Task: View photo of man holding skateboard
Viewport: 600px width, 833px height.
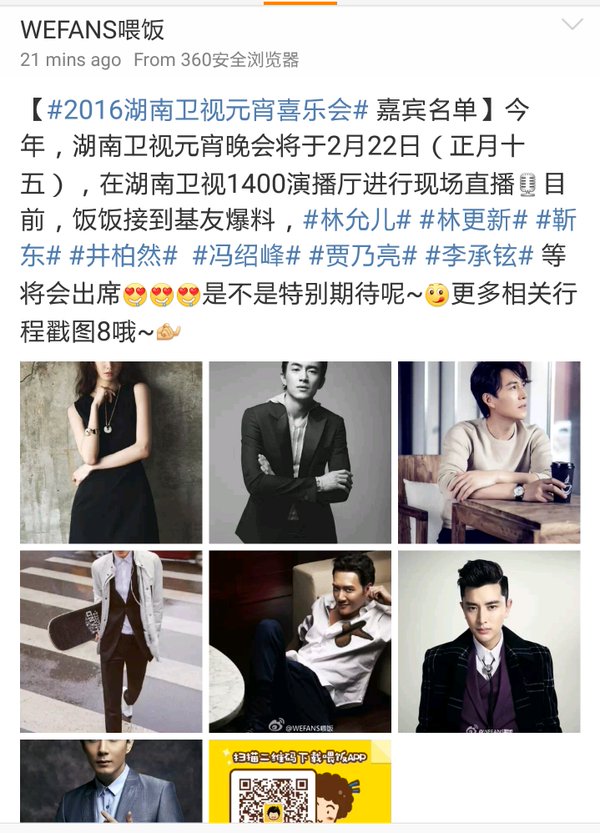Action: pos(111,641)
